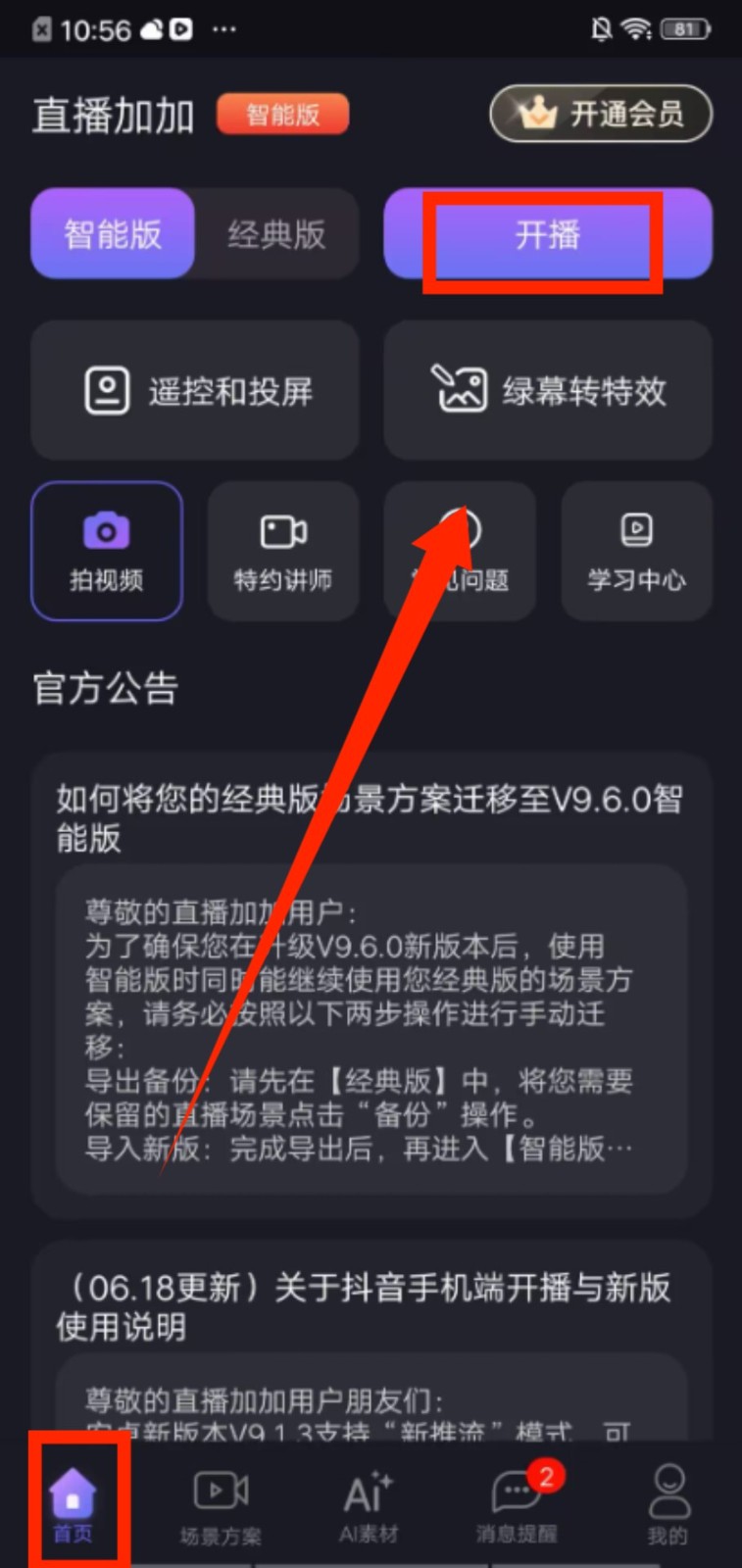Switch to the 智能版 mode

tap(113, 234)
